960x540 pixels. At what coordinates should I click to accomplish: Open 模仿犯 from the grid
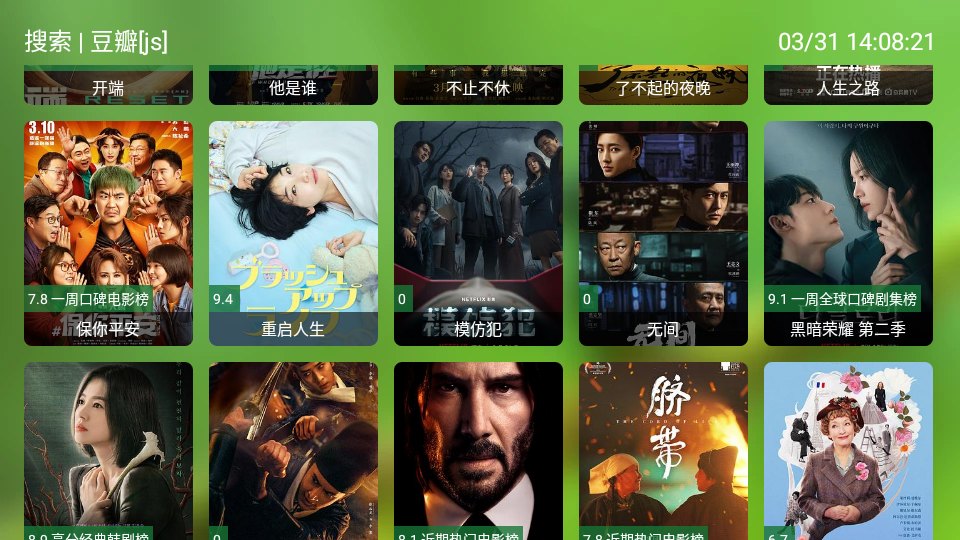(x=478, y=233)
